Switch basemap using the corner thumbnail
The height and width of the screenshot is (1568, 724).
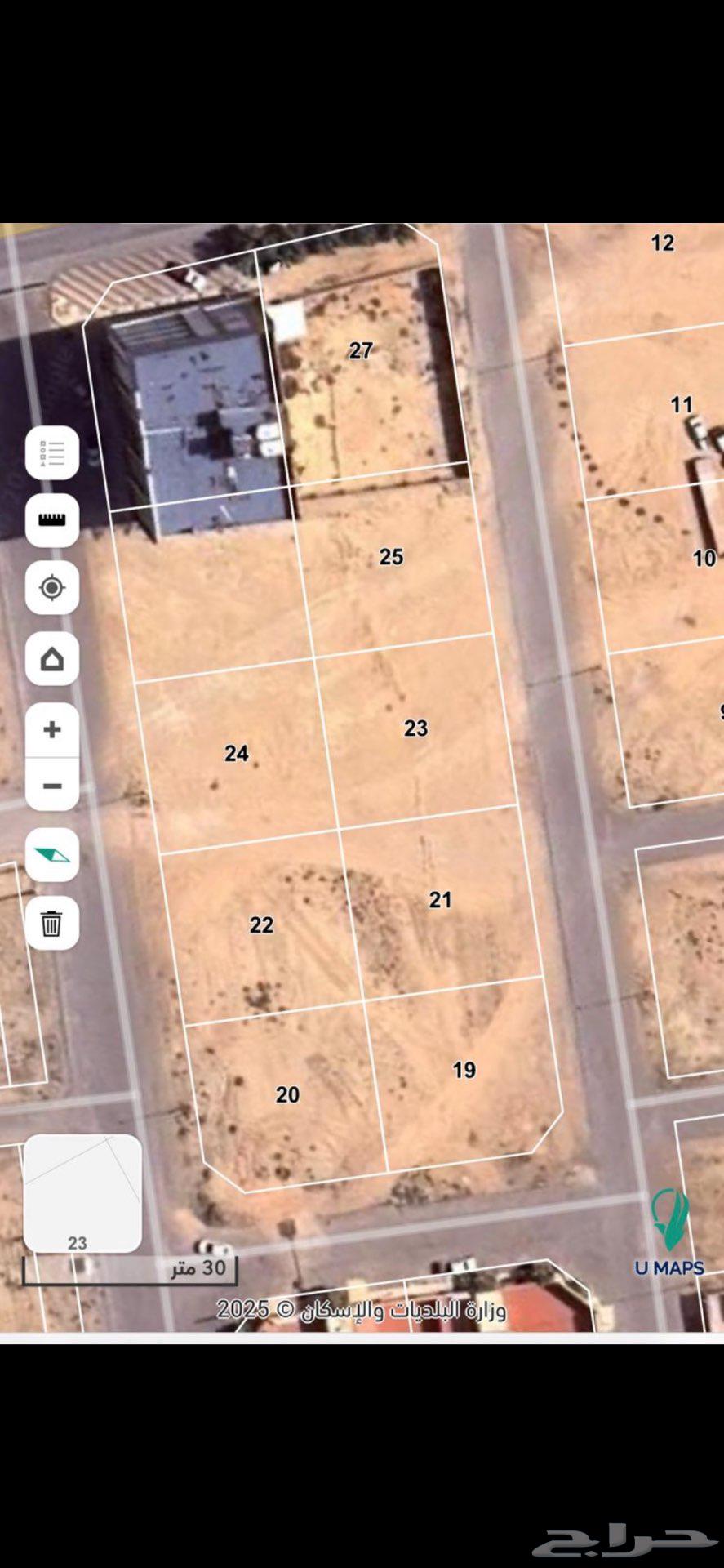click(82, 1193)
